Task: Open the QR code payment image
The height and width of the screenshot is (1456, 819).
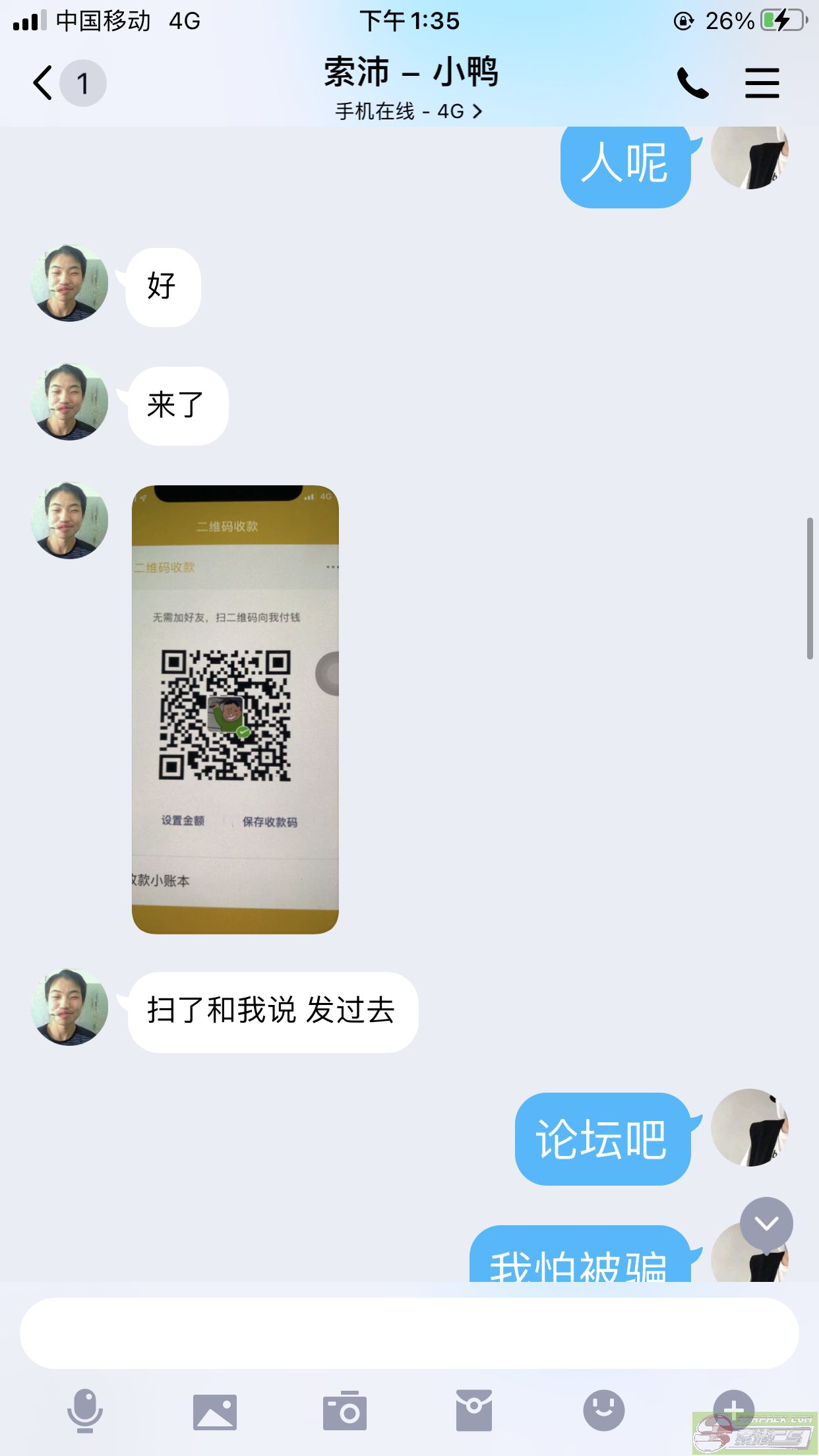Action: point(235,710)
